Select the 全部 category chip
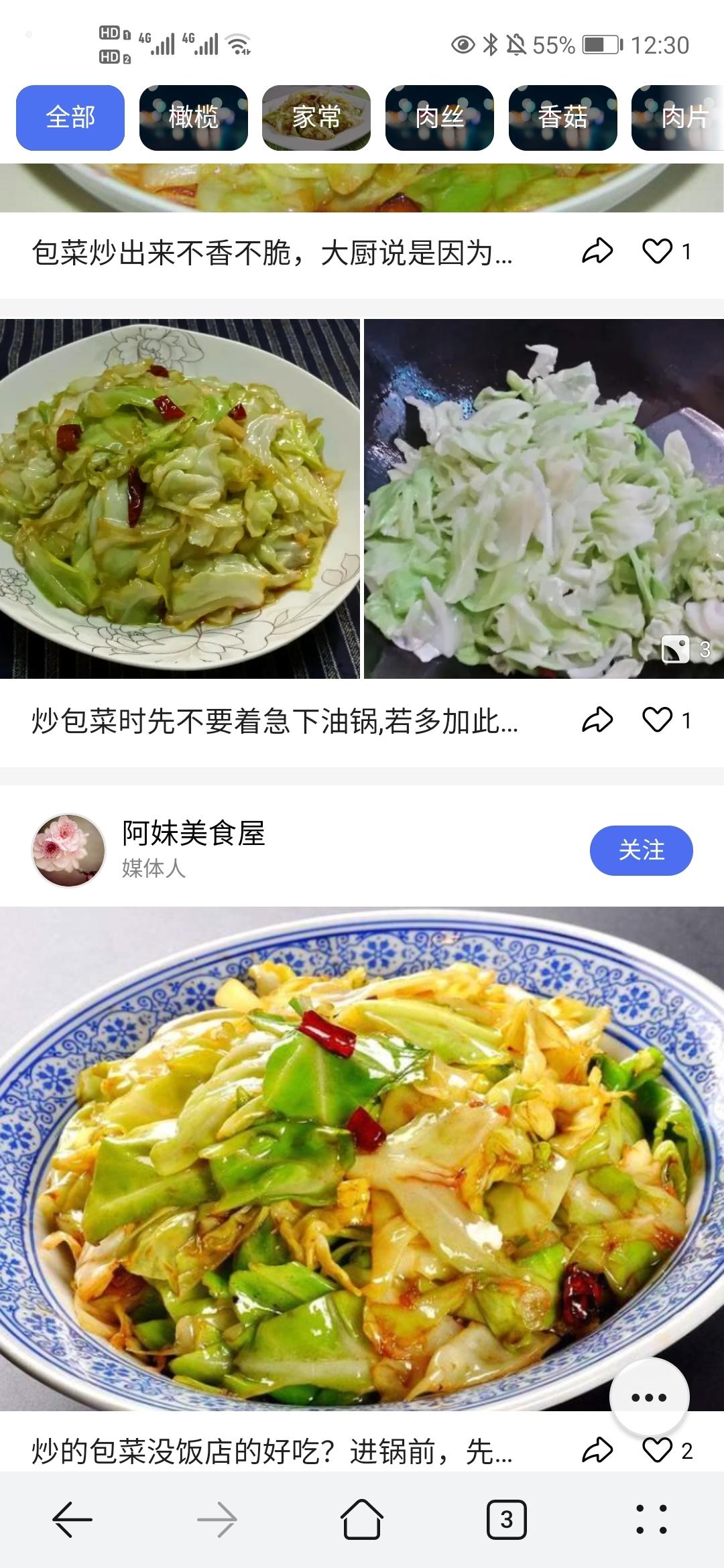724x1568 pixels. pos(70,117)
